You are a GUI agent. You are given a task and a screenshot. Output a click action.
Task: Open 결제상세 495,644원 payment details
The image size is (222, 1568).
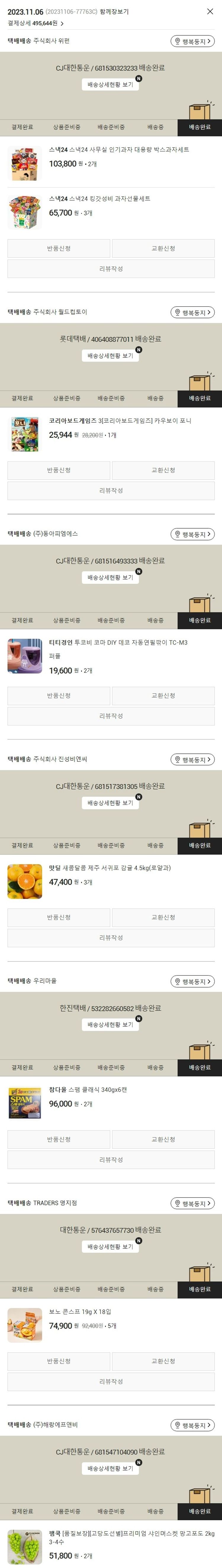[x=35, y=23]
